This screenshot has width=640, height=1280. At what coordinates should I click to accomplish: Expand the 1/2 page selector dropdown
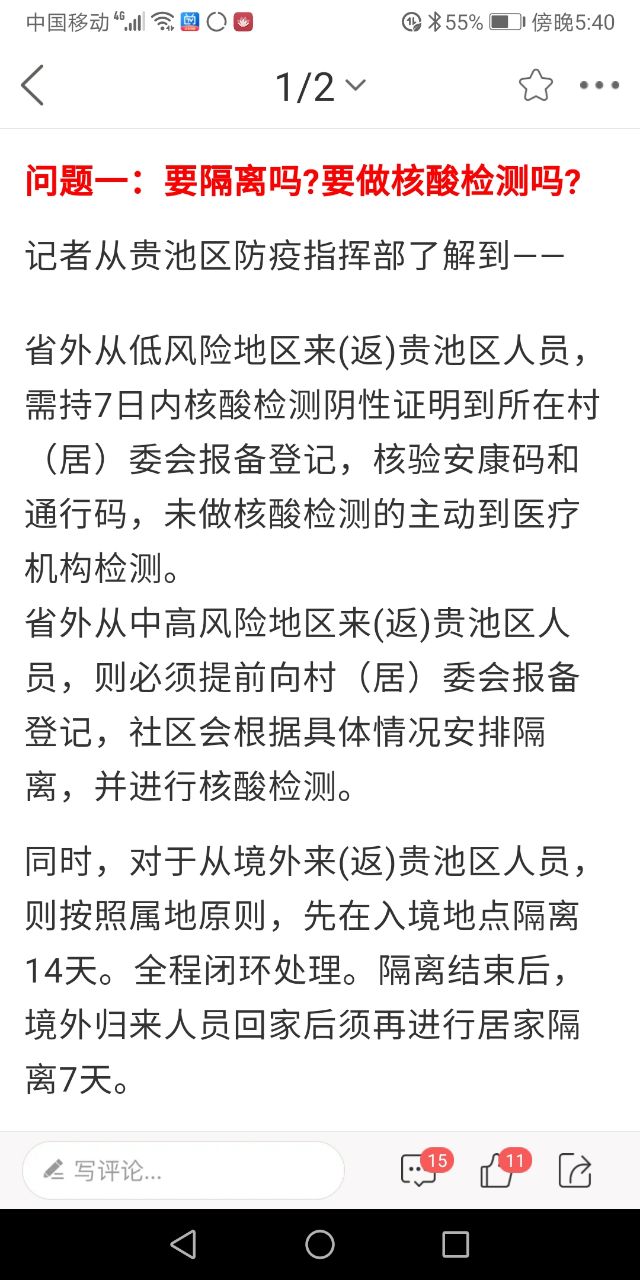coord(320,87)
